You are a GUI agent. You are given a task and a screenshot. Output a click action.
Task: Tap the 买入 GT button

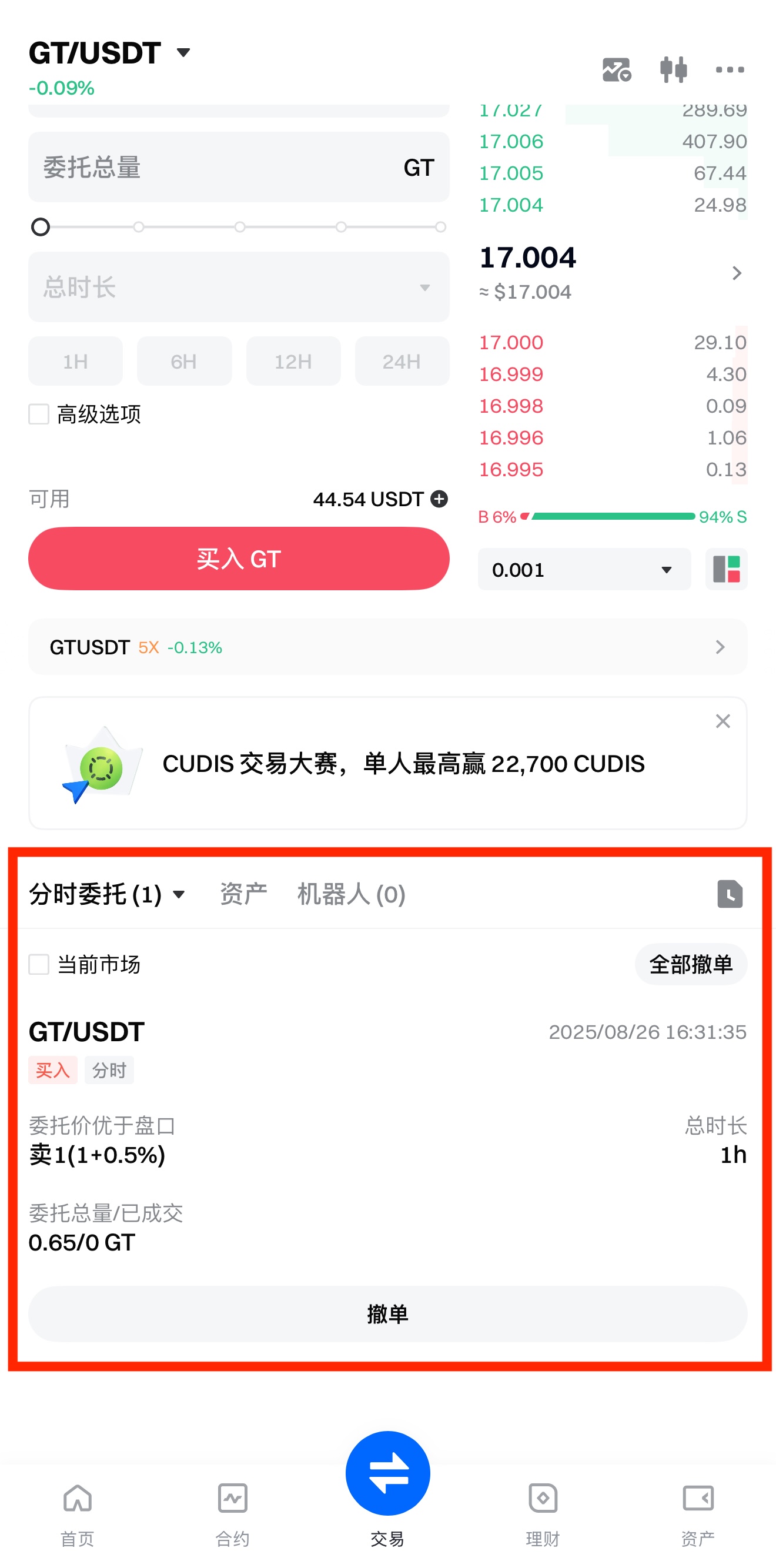coord(239,558)
